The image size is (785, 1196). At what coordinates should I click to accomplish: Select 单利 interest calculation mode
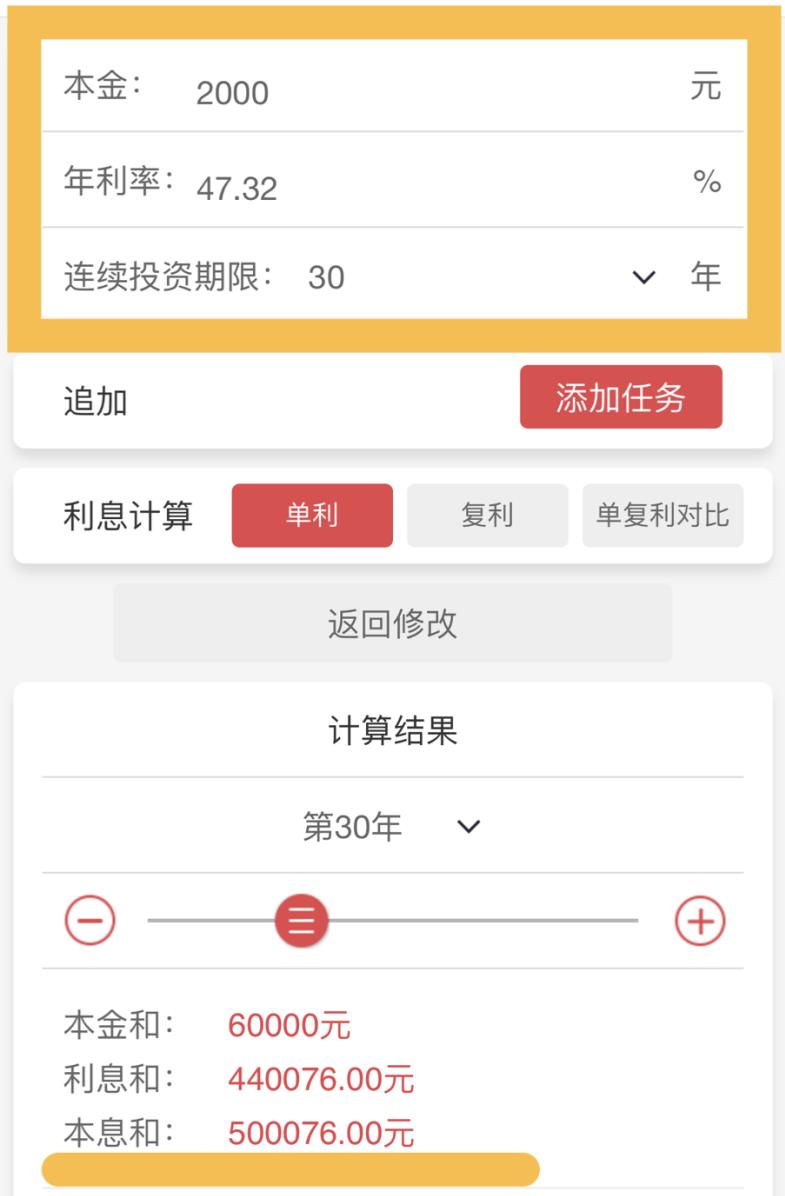pyautogui.click(x=312, y=515)
